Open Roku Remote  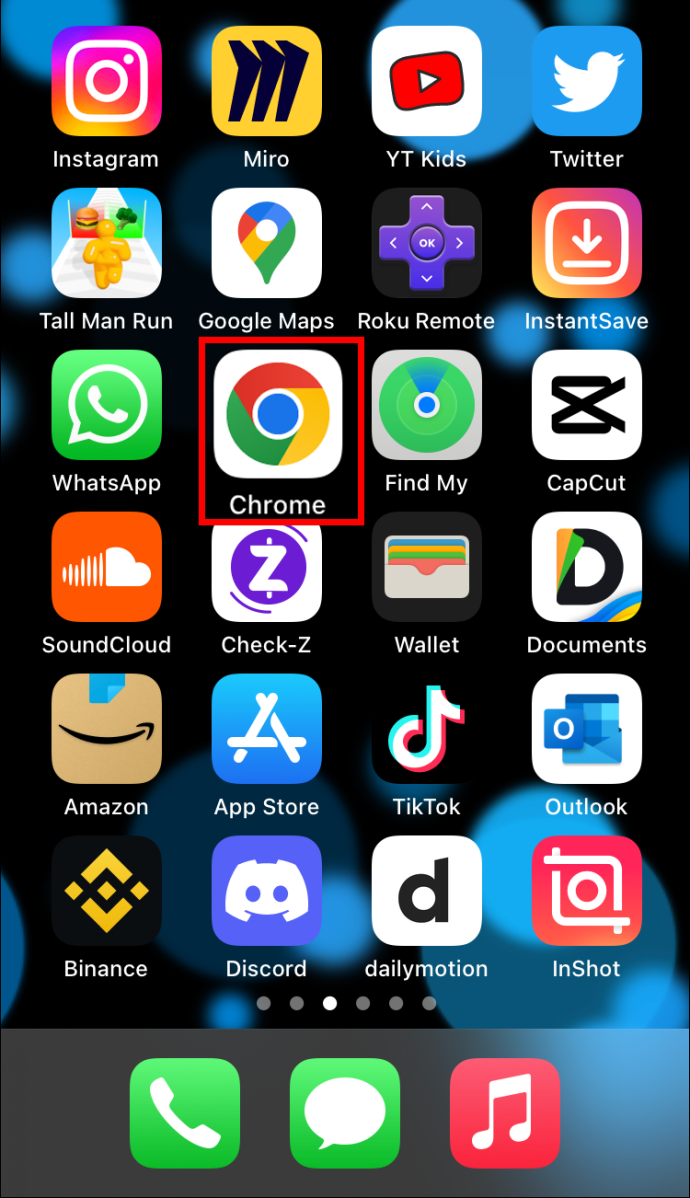click(427, 243)
